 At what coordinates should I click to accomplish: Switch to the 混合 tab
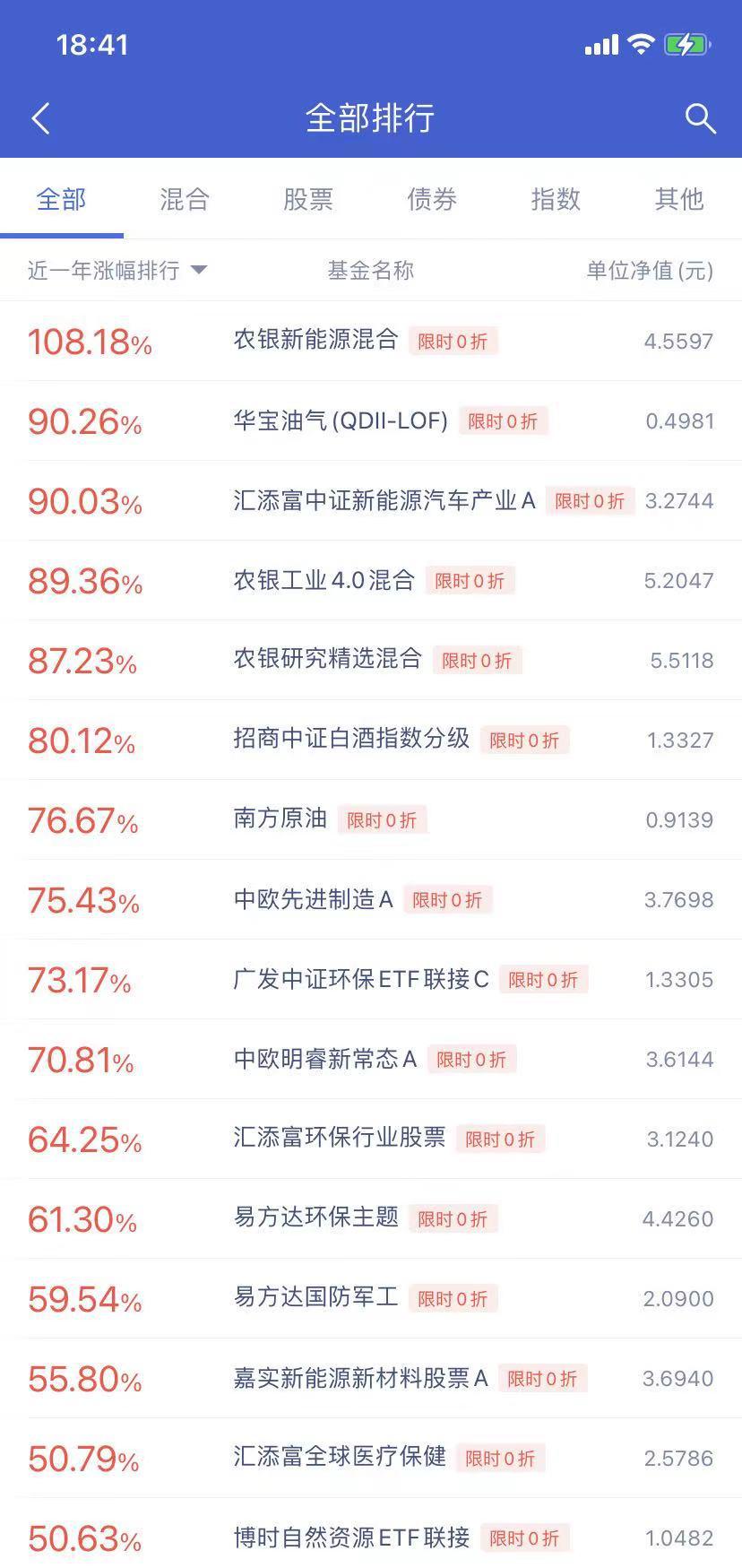click(185, 199)
